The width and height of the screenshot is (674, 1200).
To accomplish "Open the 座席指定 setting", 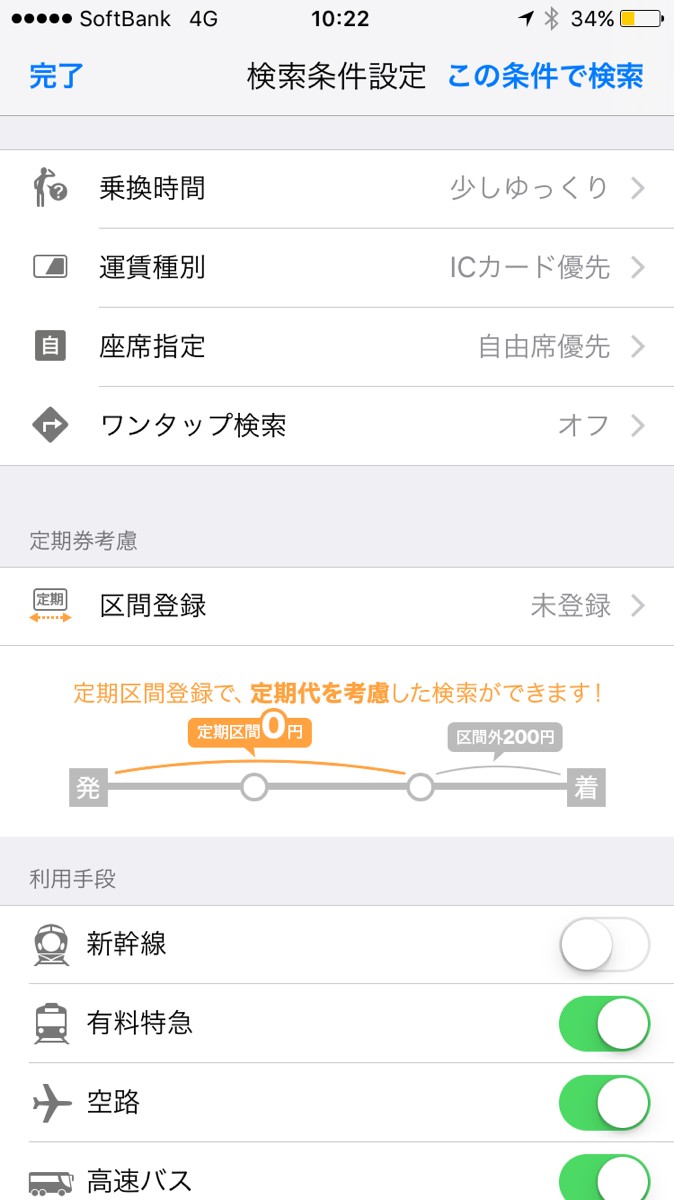I will click(x=337, y=347).
